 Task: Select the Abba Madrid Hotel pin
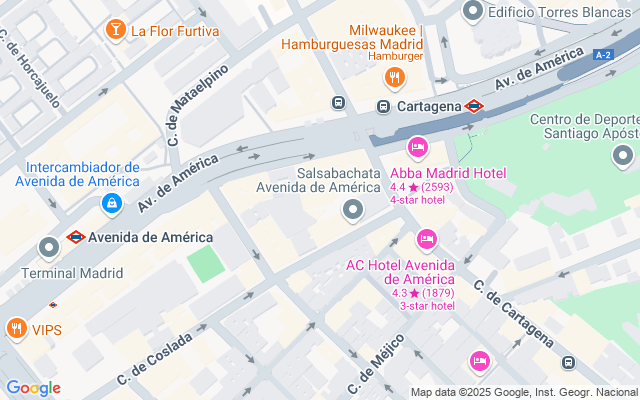[418, 149]
